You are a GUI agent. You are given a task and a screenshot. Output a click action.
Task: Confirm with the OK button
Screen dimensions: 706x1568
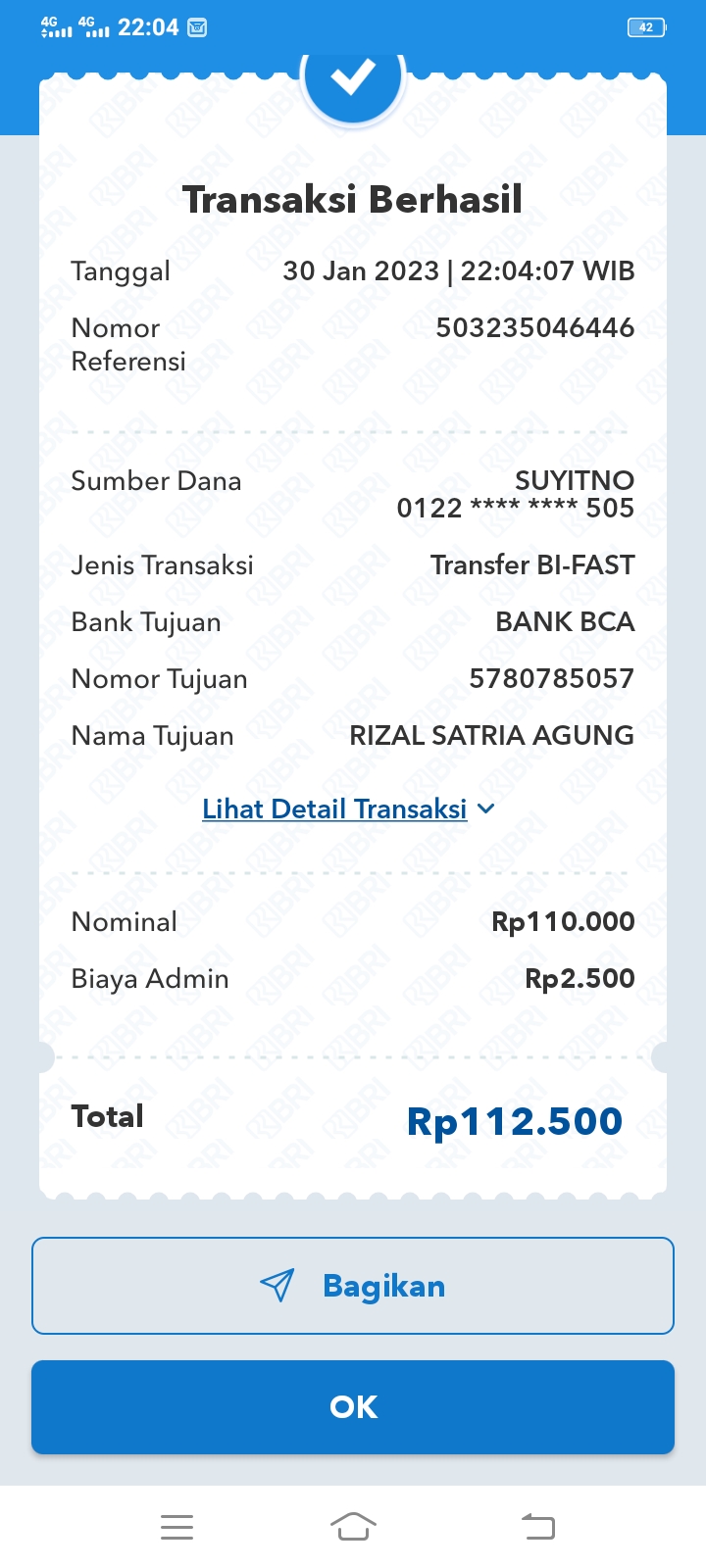pos(353,1407)
